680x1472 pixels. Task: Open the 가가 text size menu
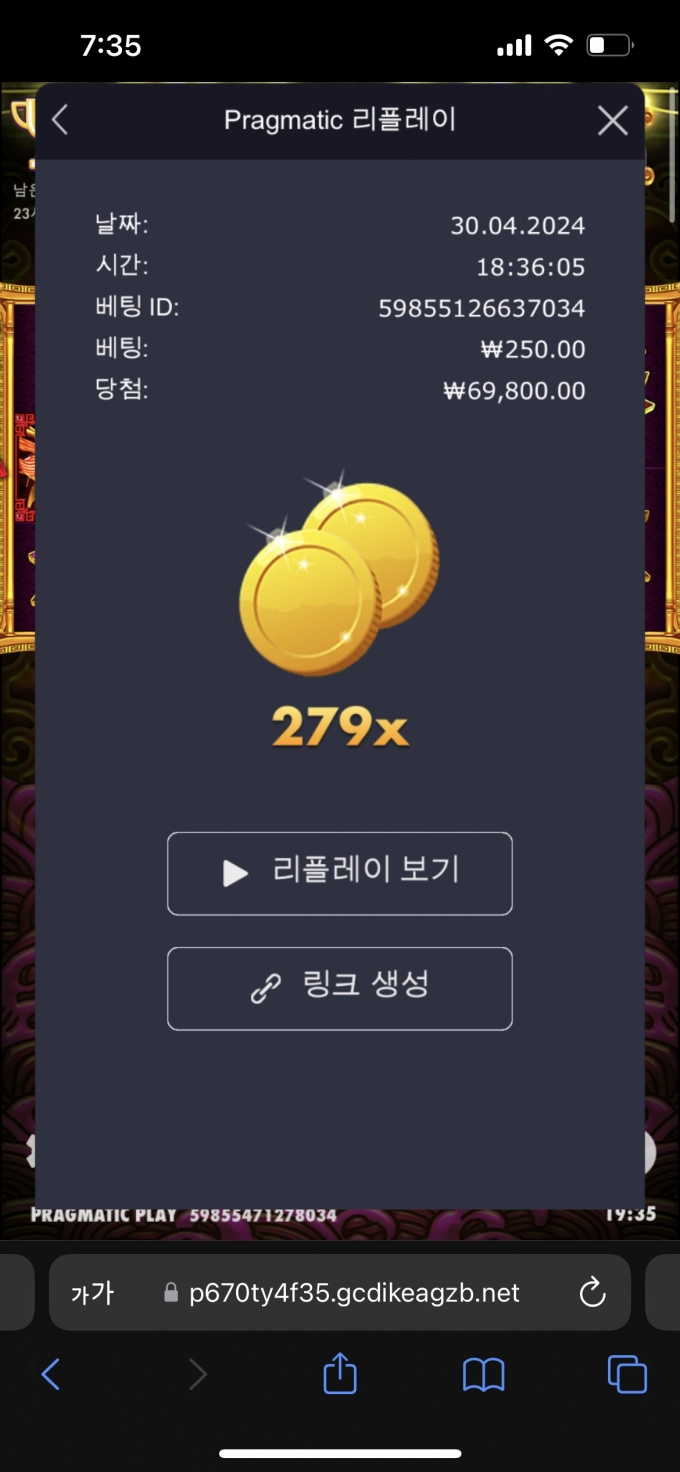[x=92, y=1293]
